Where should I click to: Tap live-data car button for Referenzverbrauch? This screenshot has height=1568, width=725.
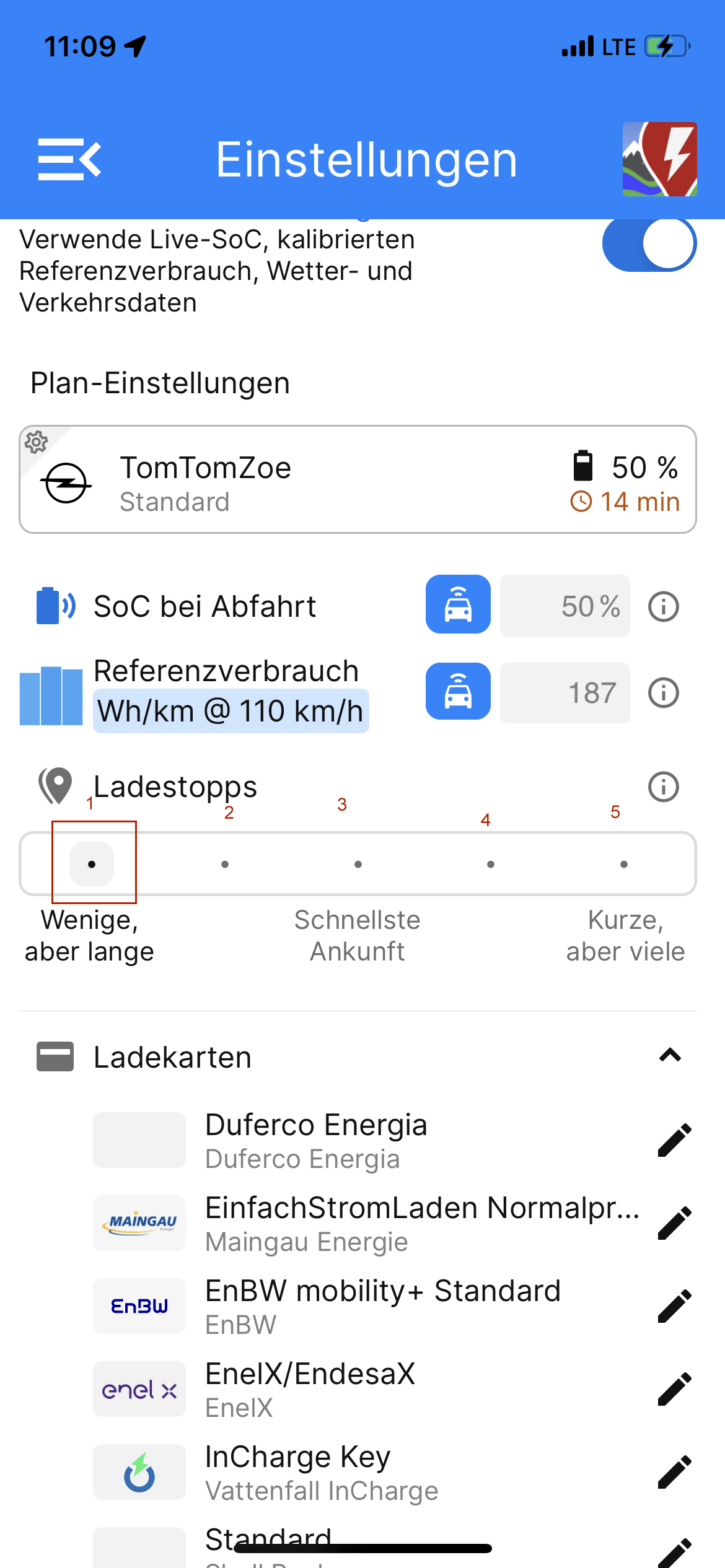point(458,691)
